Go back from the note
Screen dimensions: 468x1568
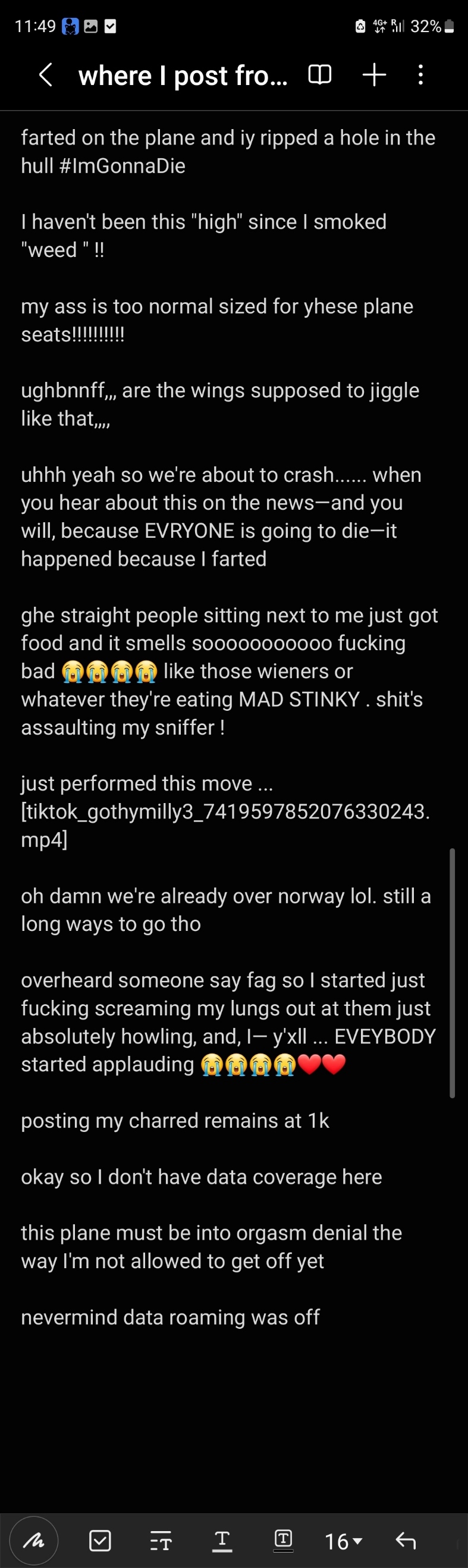(x=46, y=76)
